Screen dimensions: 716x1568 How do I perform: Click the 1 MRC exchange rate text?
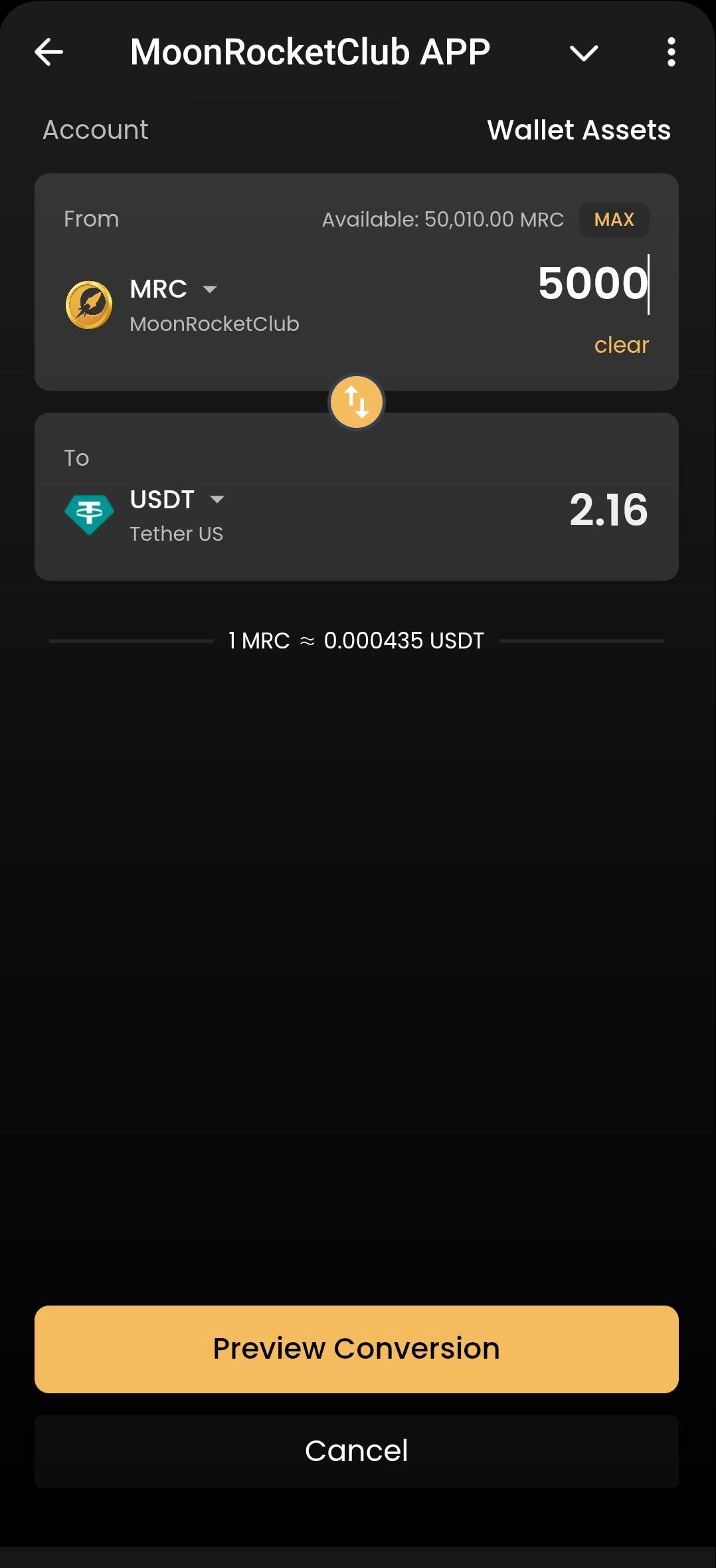(x=357, y=640)
